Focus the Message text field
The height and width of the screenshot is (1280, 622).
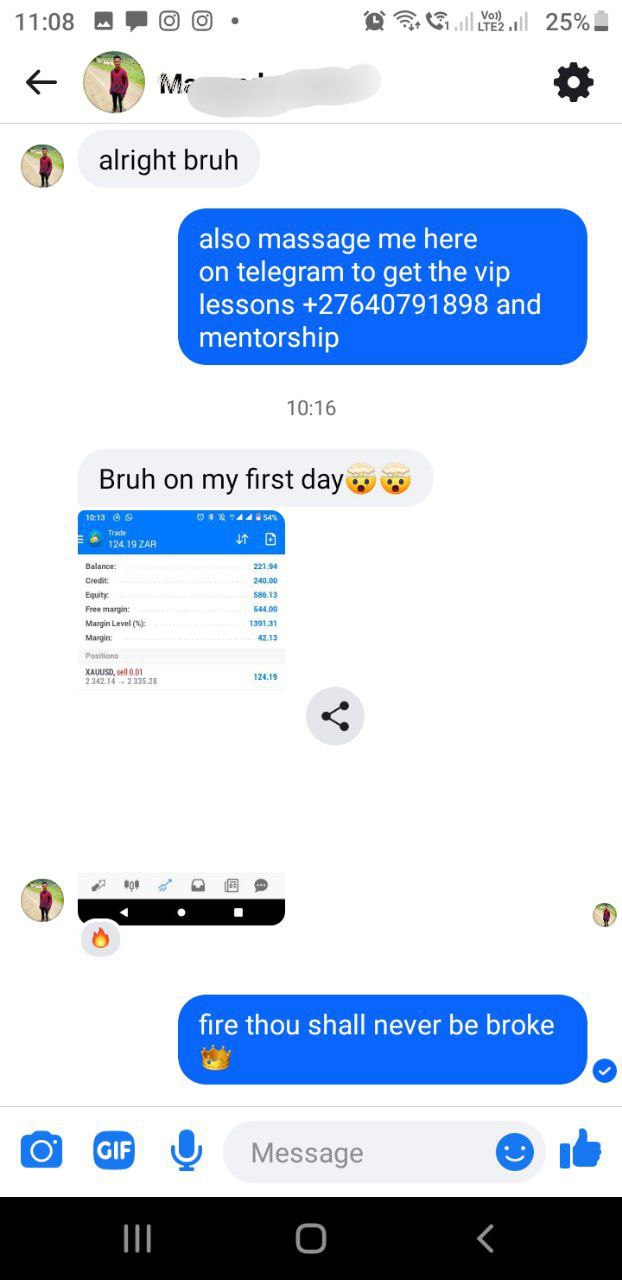[x=360, y=1152]
